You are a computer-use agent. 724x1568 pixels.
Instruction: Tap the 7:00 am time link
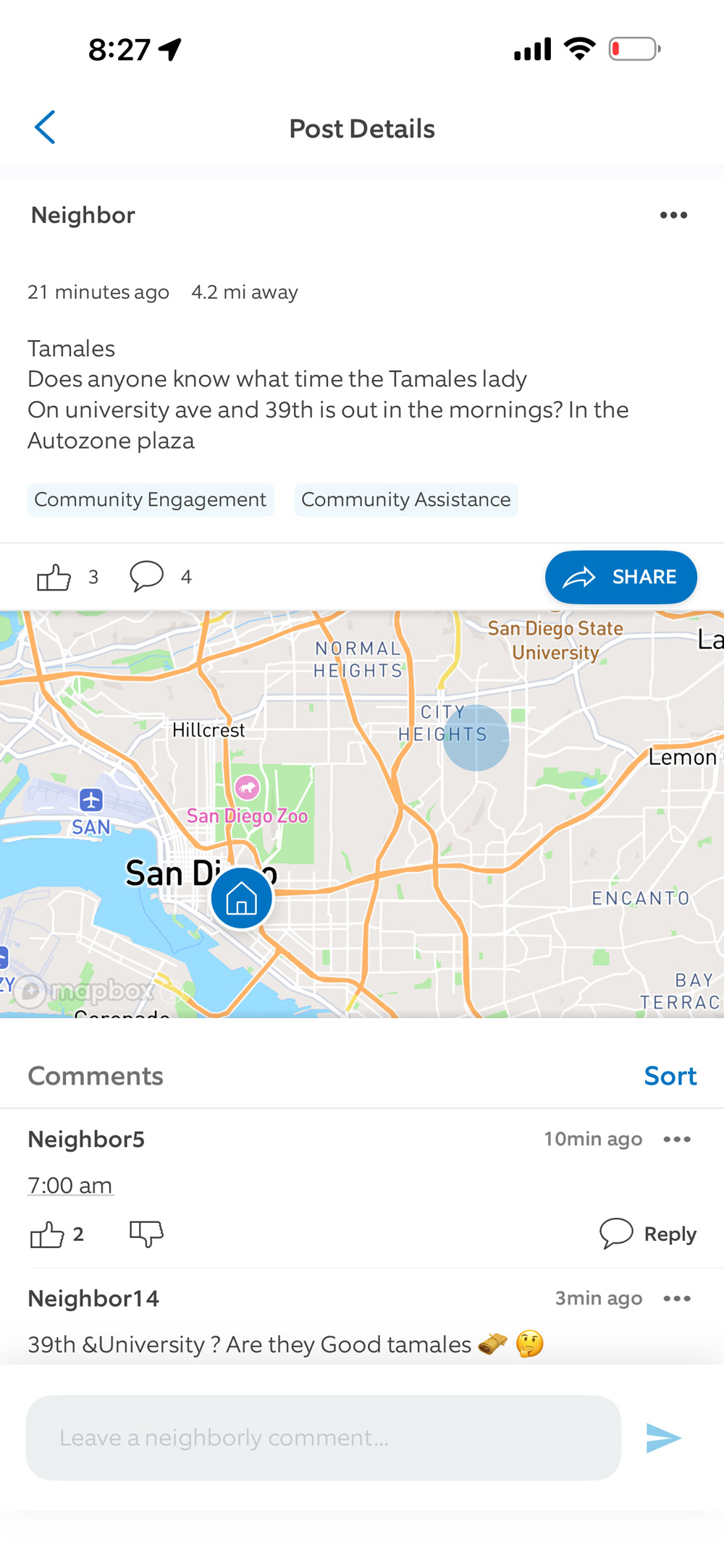coord(70,1185)
